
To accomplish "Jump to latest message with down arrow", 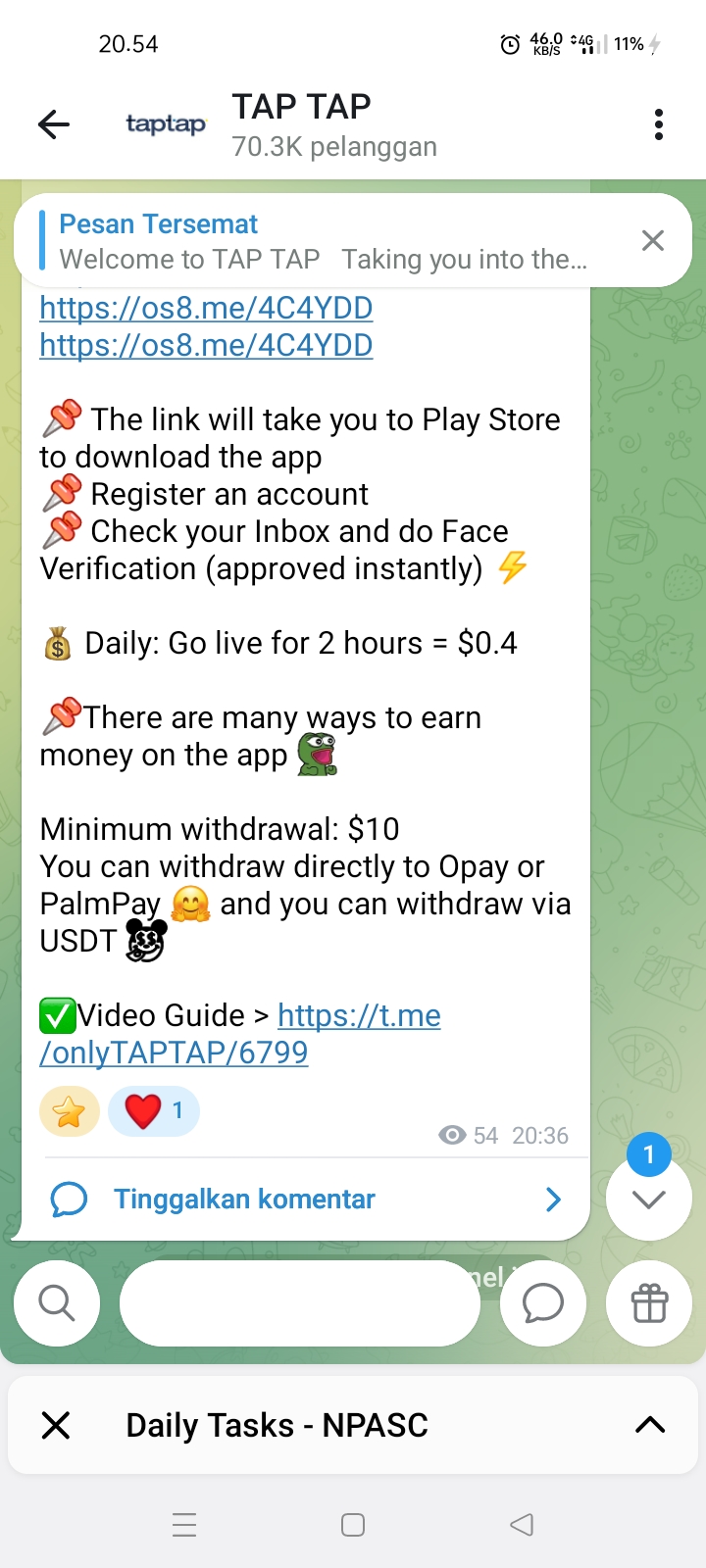I will (648, 1199).
